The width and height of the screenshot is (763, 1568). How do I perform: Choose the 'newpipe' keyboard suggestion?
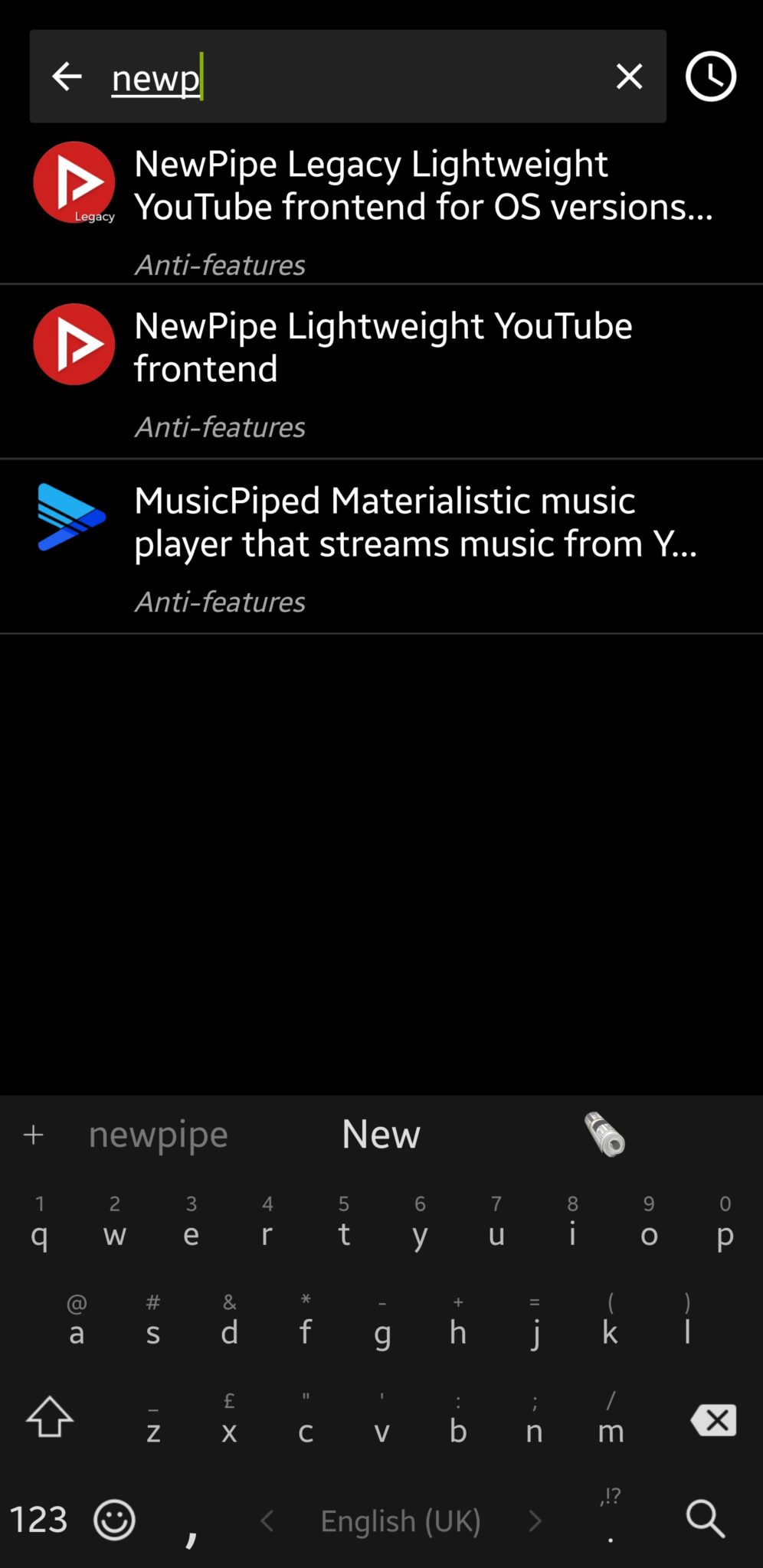(x=159, y=1134)
